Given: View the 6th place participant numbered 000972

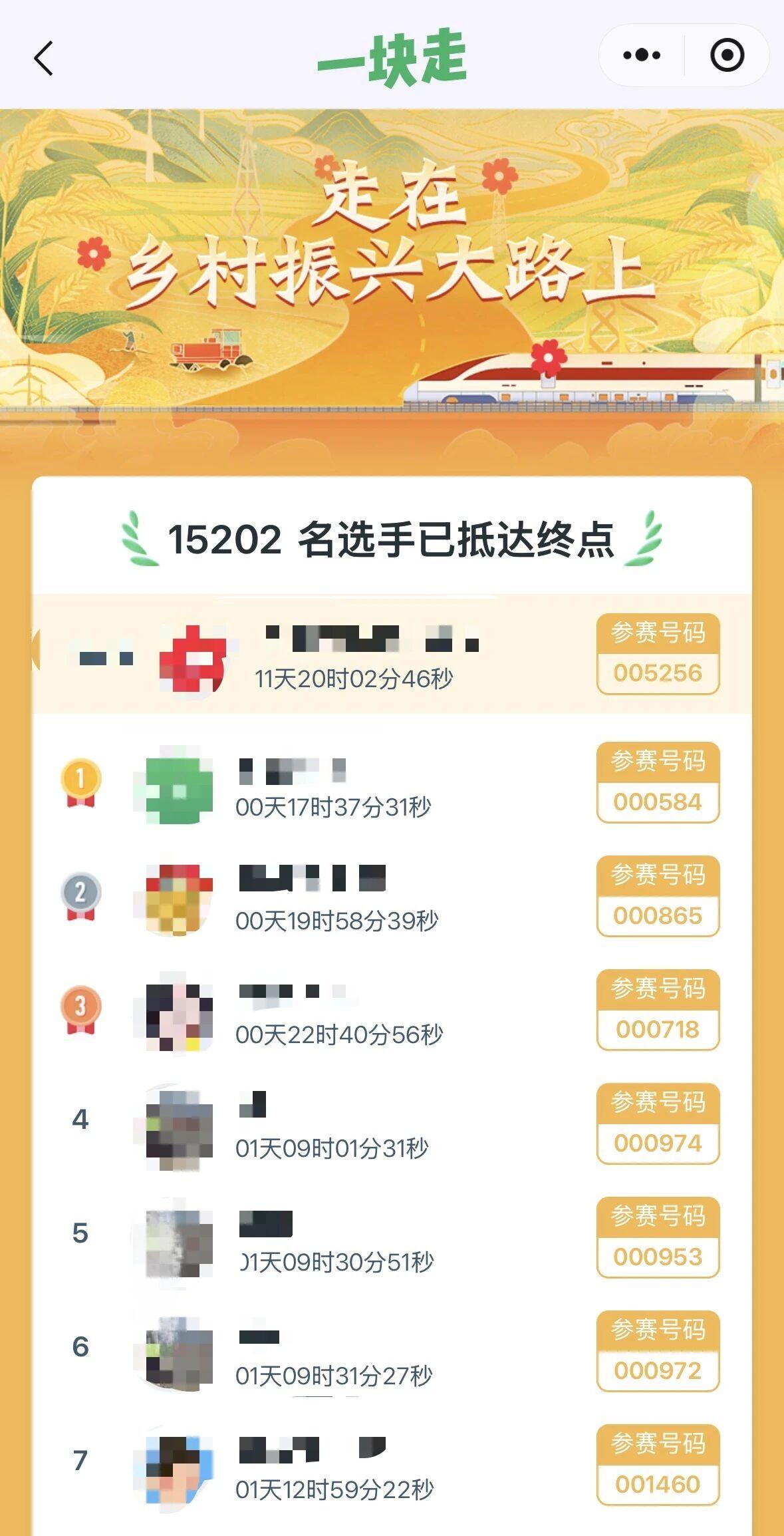Looking at the screenshot, I should coord(392,1352).
